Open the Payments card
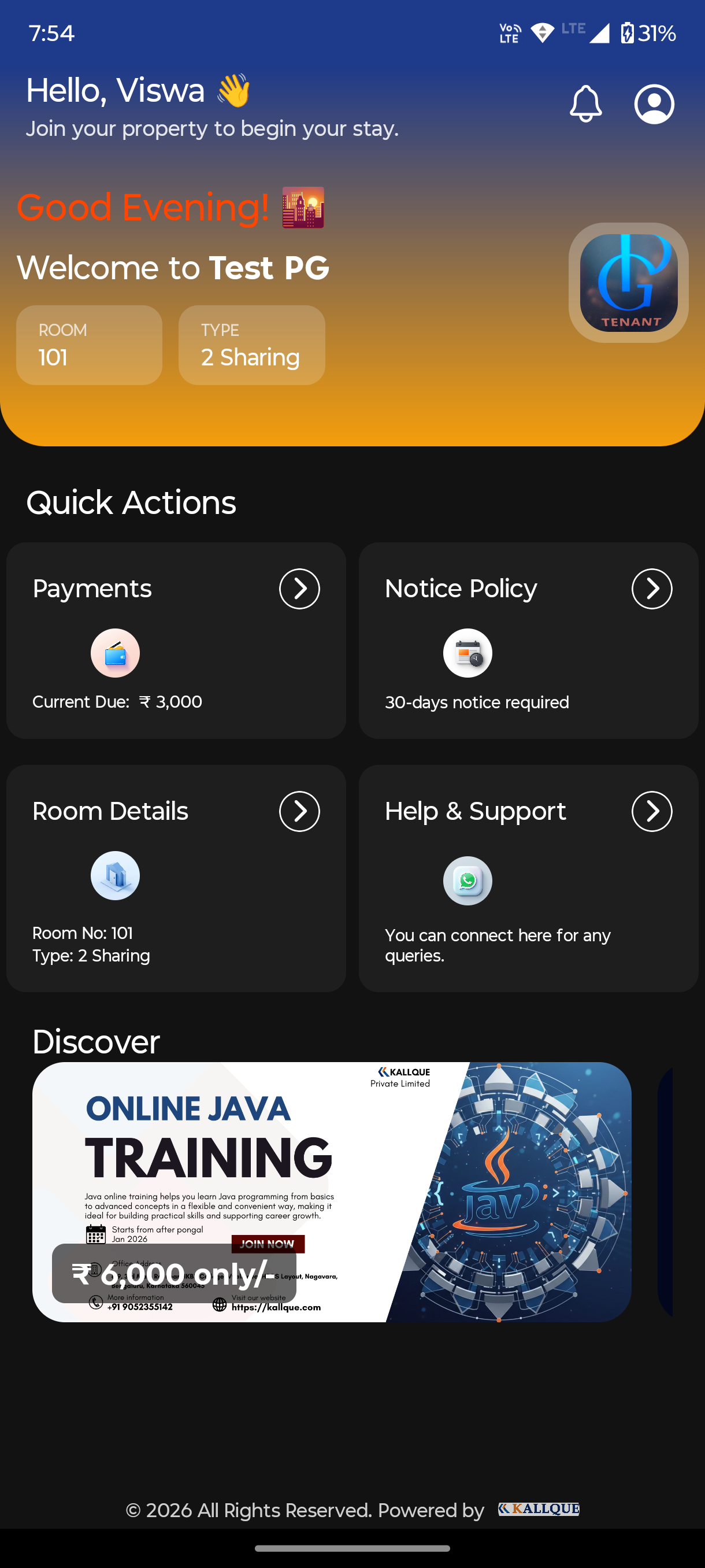Image resolution: width=705 pixels, height=1568 pixels. 176,641
